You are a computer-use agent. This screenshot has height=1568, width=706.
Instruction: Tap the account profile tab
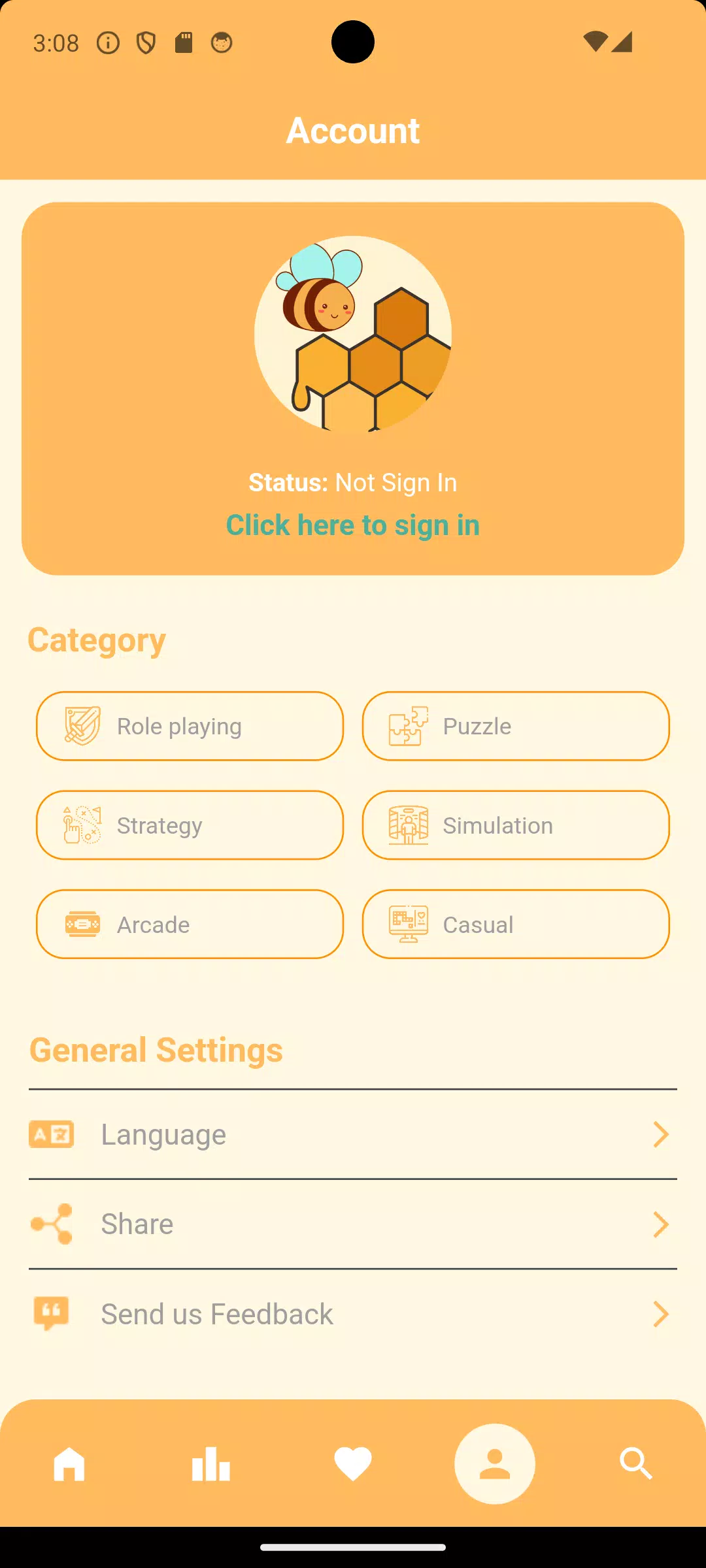[x=495, y=1463]
